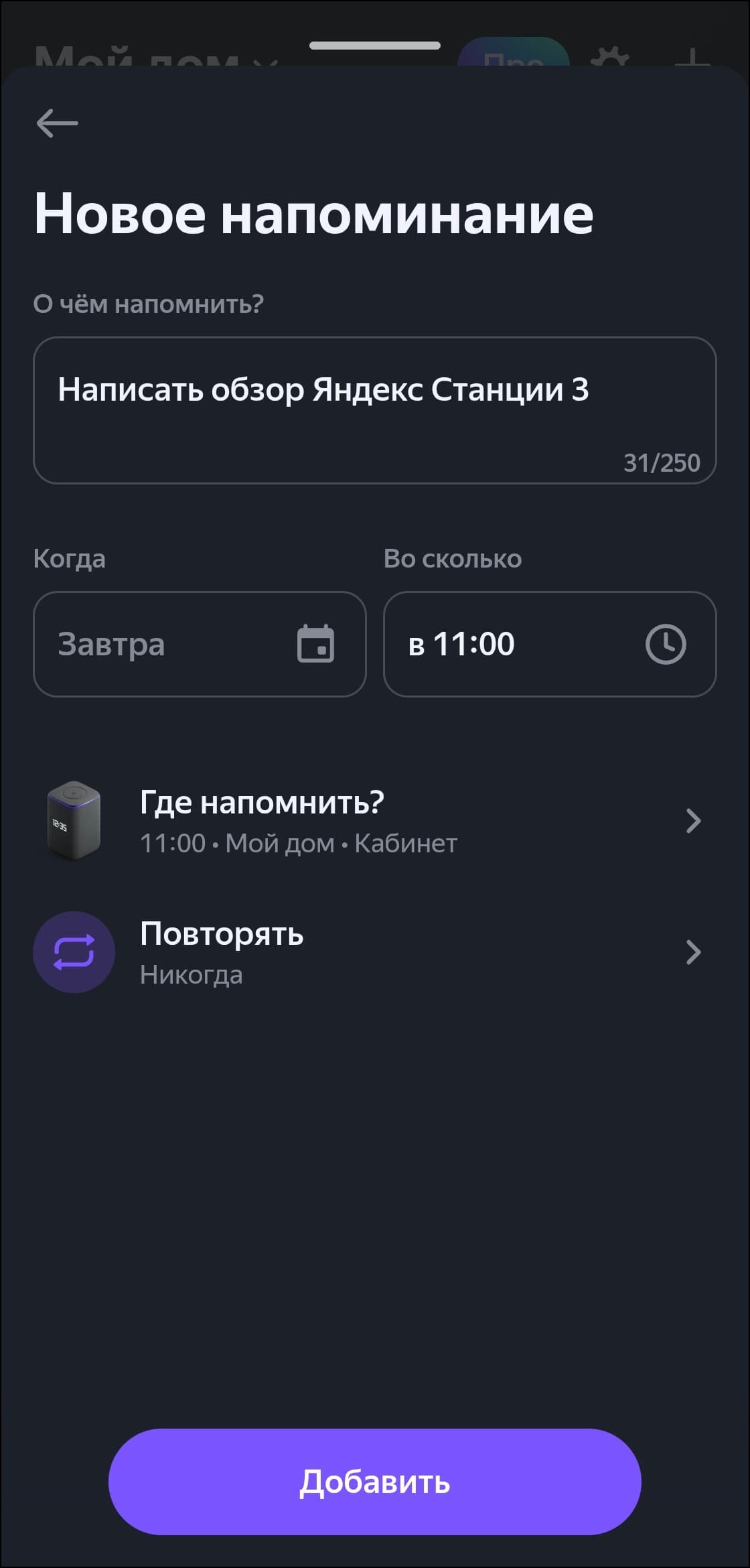Go back using the arrow icon
Viewport: 750px width, 1568px height.
[x=58, y=124]
